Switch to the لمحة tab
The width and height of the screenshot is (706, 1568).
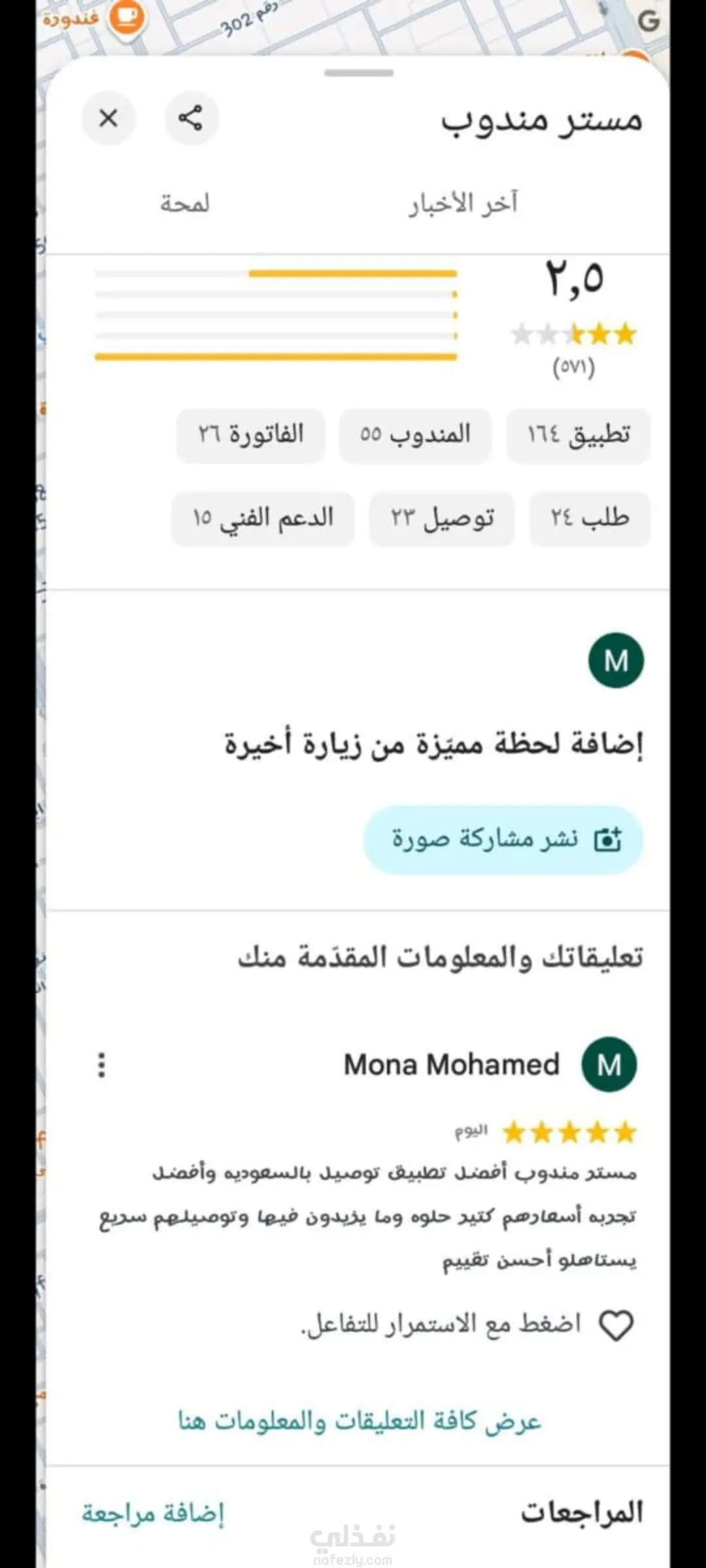pyautogui.click(x=185, y=204)
